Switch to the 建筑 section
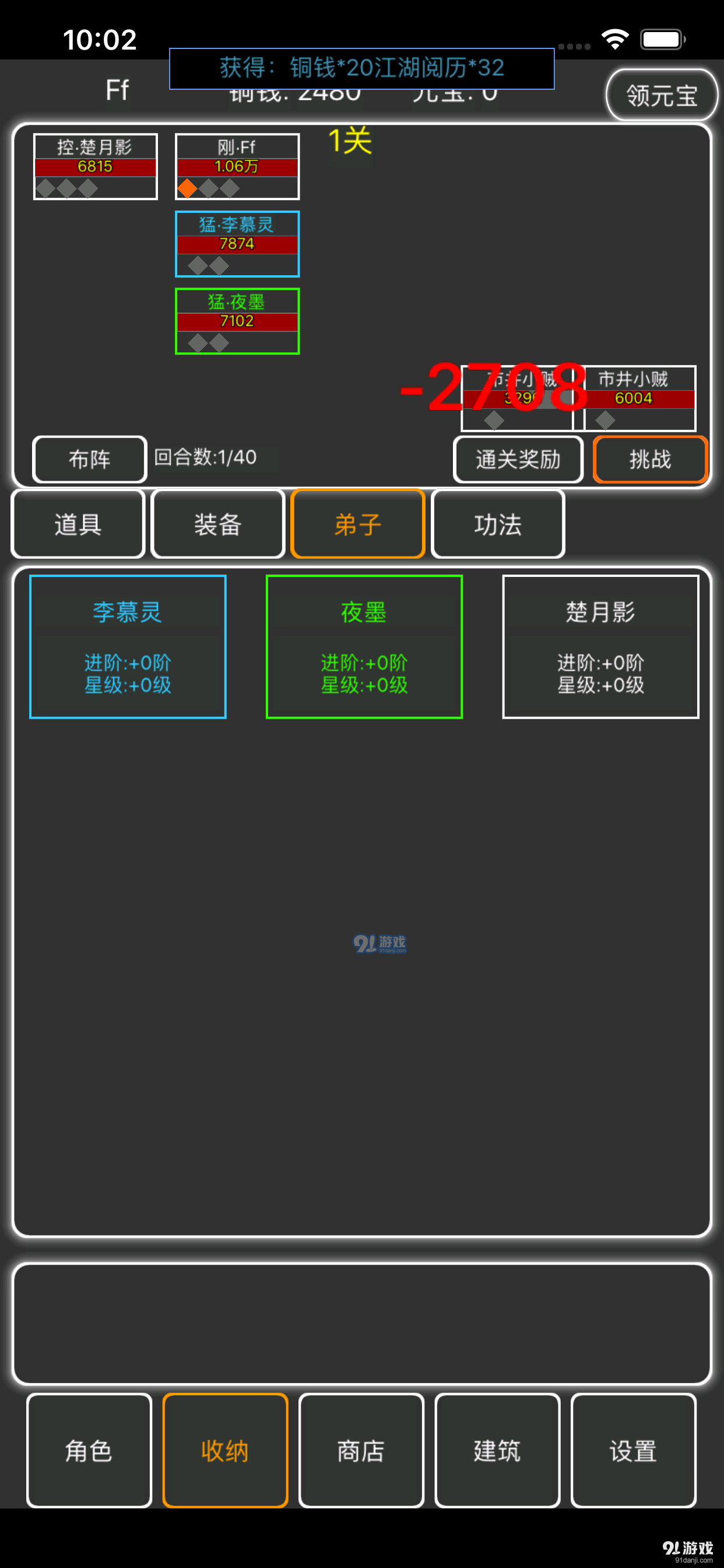Image resolution: width=724 pixels, height=1568 pixels. click(x=497, y=1451)
